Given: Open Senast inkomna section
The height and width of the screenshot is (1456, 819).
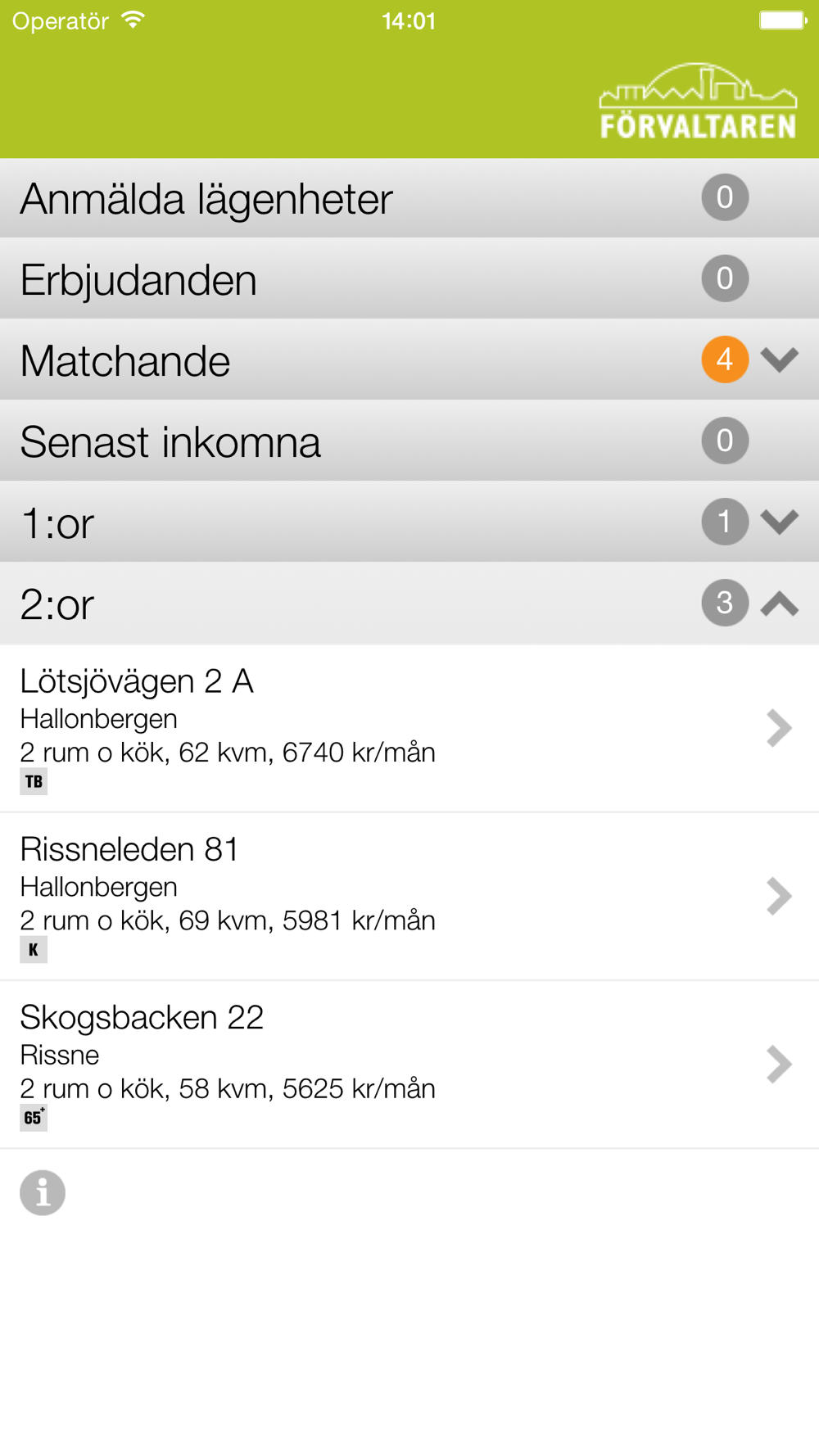Looking at the screenshot, I should (x=409, y=441).
